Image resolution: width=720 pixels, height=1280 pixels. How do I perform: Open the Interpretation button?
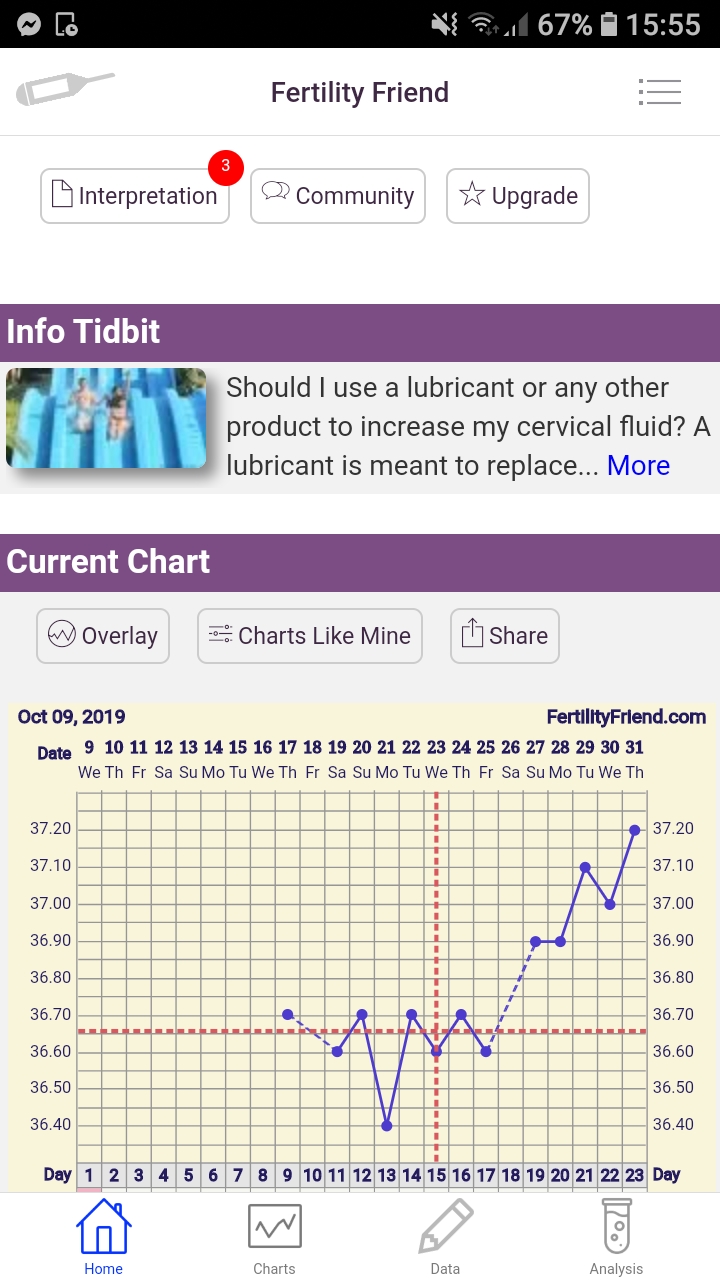[x=135, y=196]
